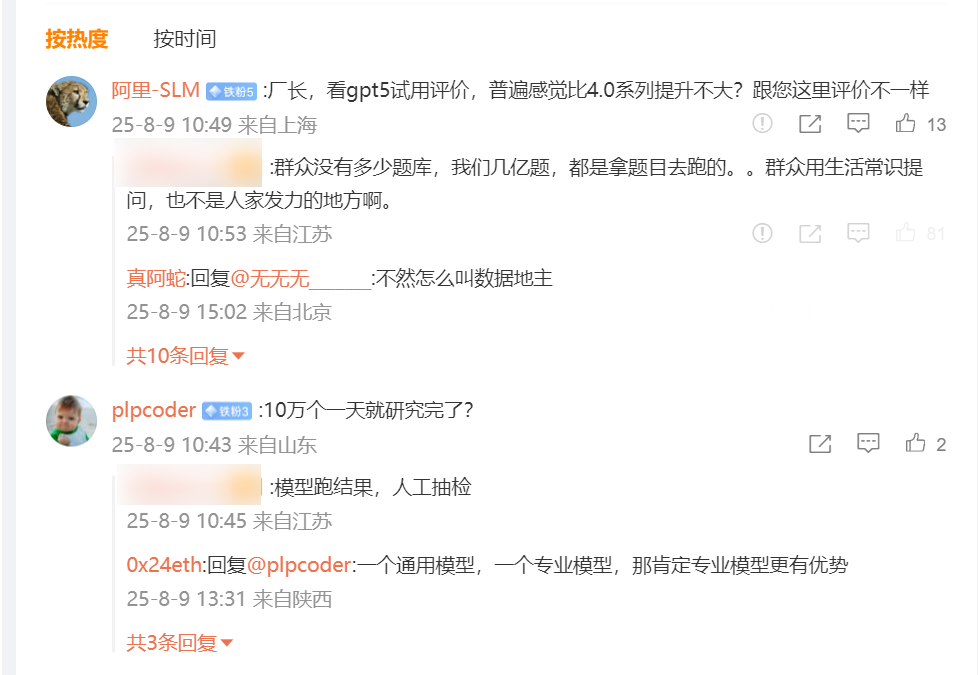Viewport: 978px width, 675px height.
Task: Expand 共3条回复 replies
Action: point(180,643)
